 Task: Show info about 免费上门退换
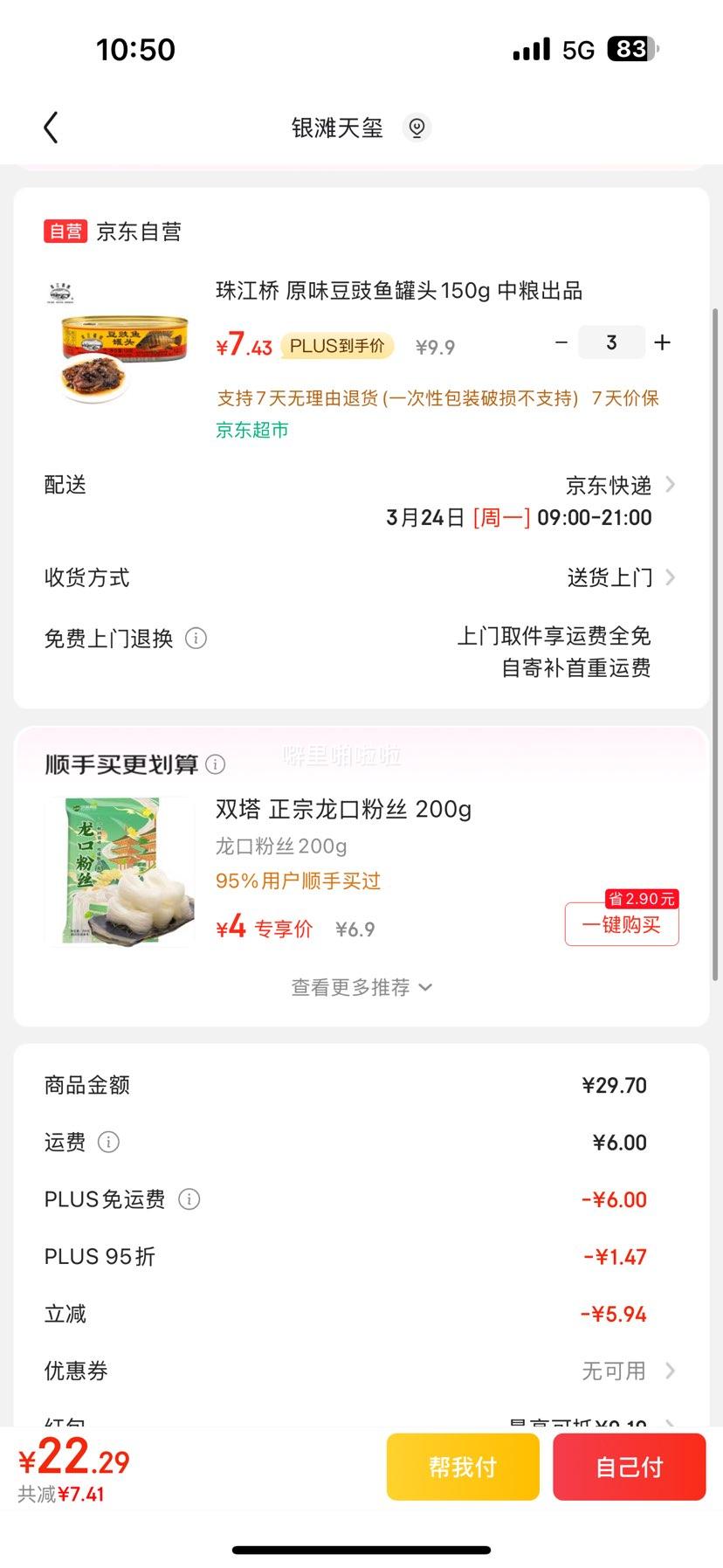point(196,639)
